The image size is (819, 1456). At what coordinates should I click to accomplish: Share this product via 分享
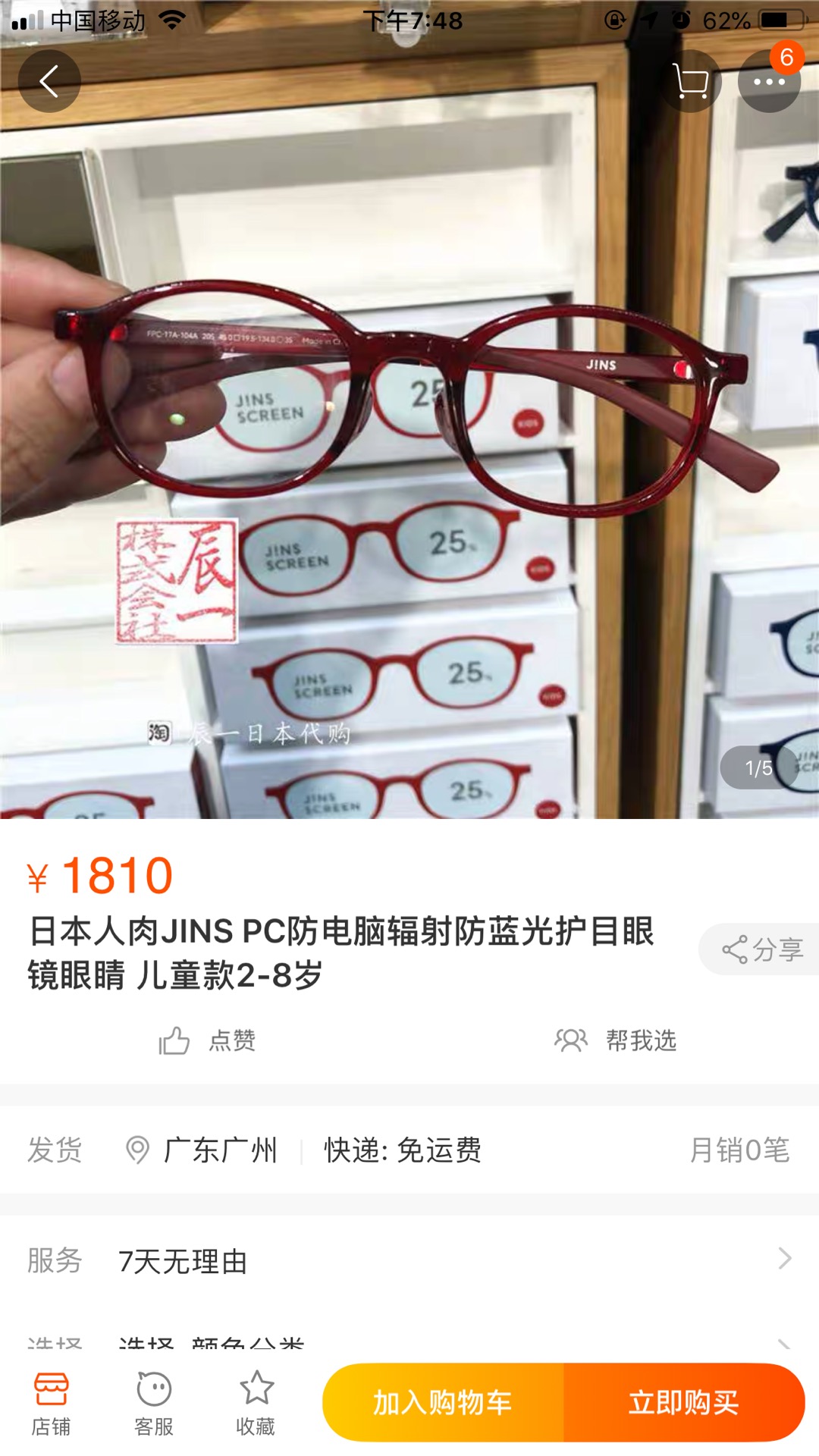[762, 949]
